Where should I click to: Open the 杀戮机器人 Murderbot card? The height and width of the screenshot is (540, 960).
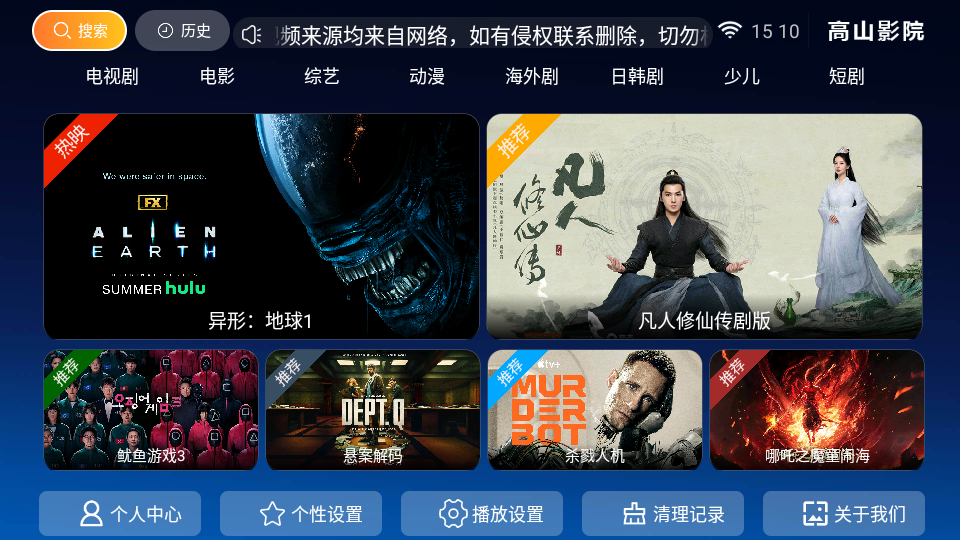pos(595,410)
